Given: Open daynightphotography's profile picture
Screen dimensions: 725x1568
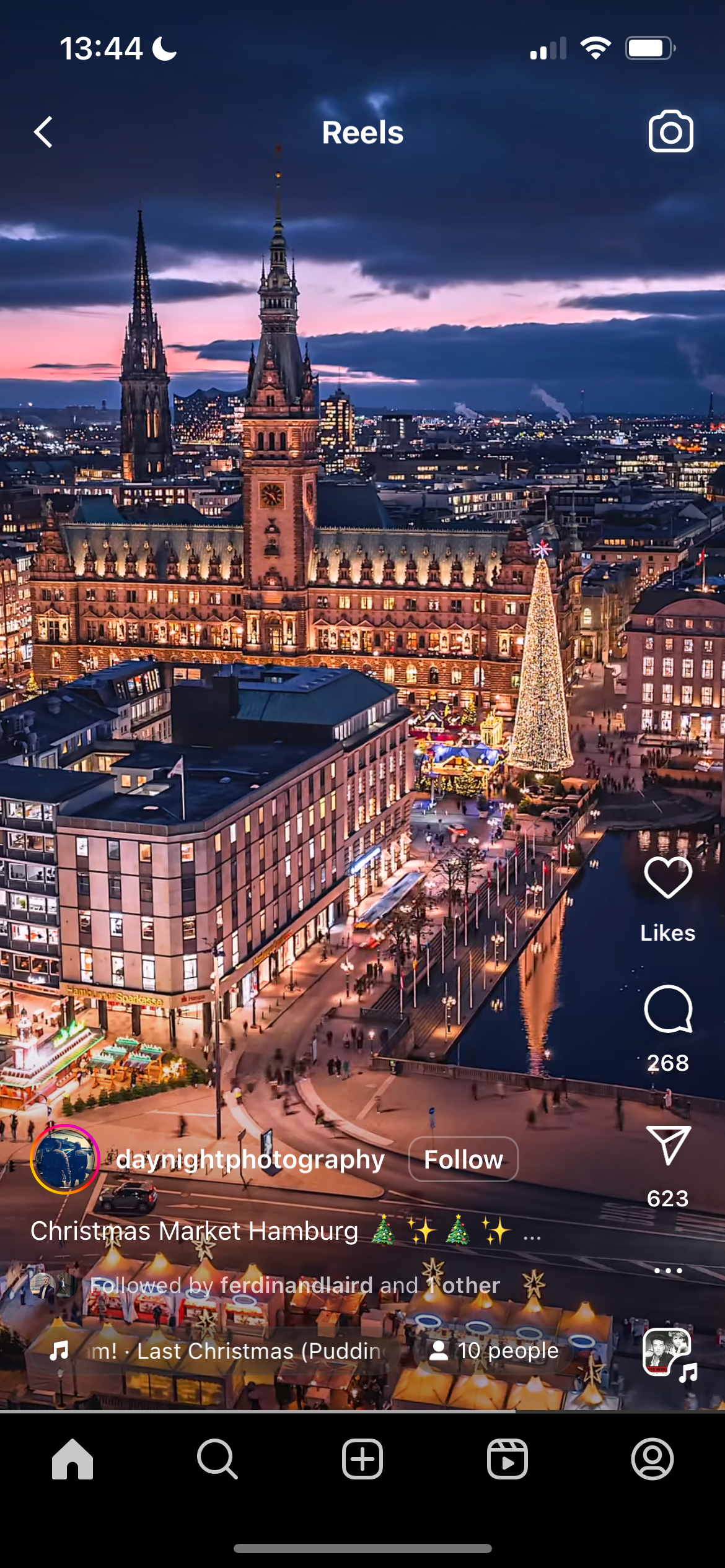Looking at the screenshot, I should [65, 1159].
